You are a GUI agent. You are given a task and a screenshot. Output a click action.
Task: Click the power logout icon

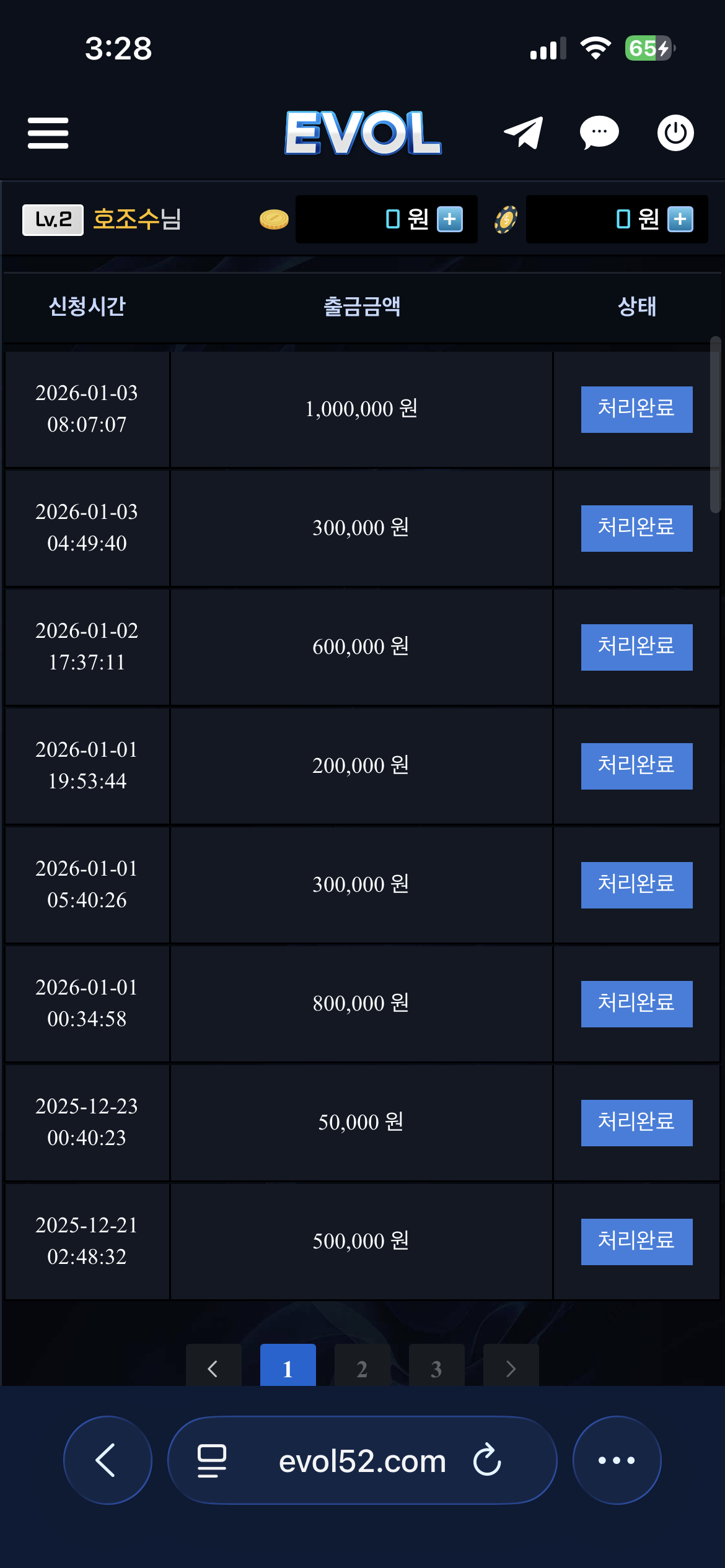(x=675, y=132)
